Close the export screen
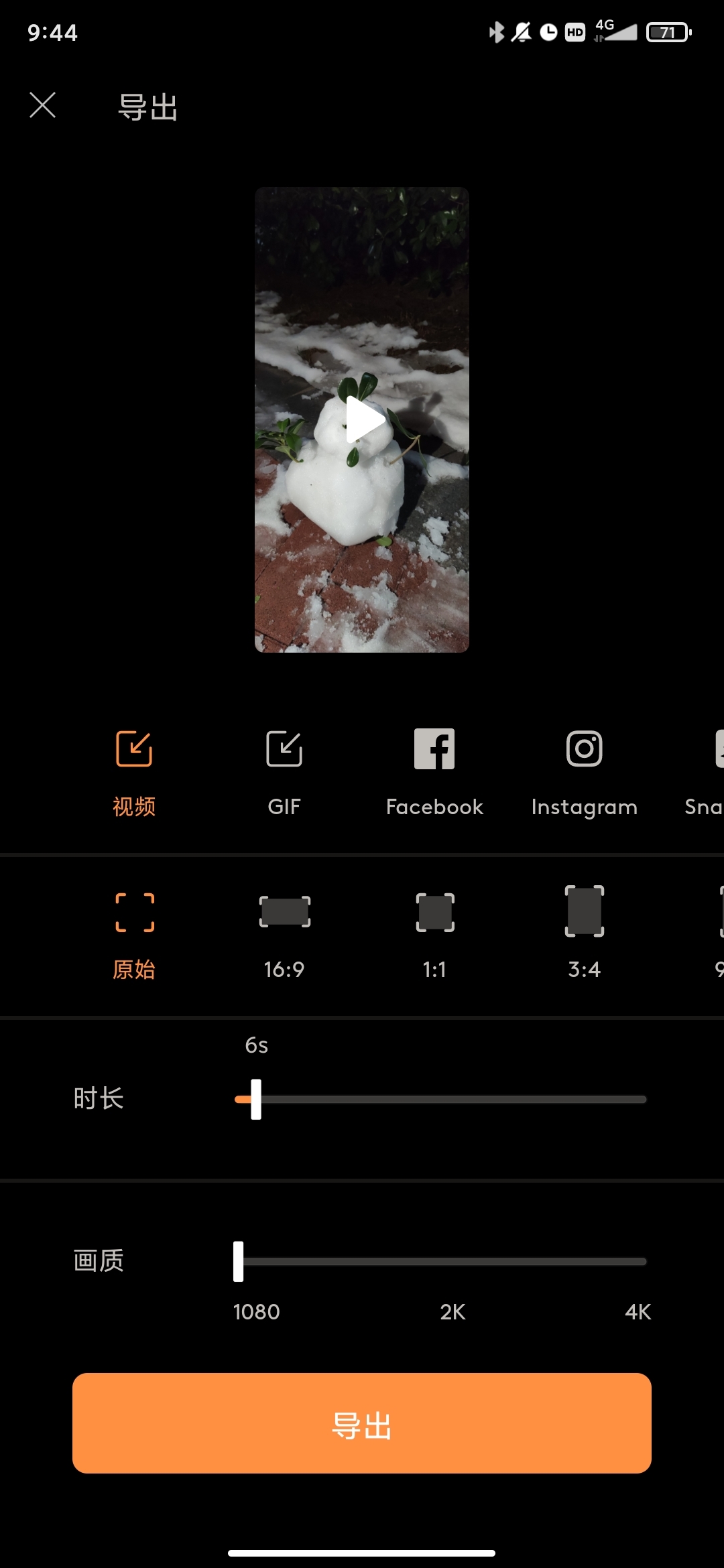Viewport: 724px width, 1568px height. coord(43,105)
